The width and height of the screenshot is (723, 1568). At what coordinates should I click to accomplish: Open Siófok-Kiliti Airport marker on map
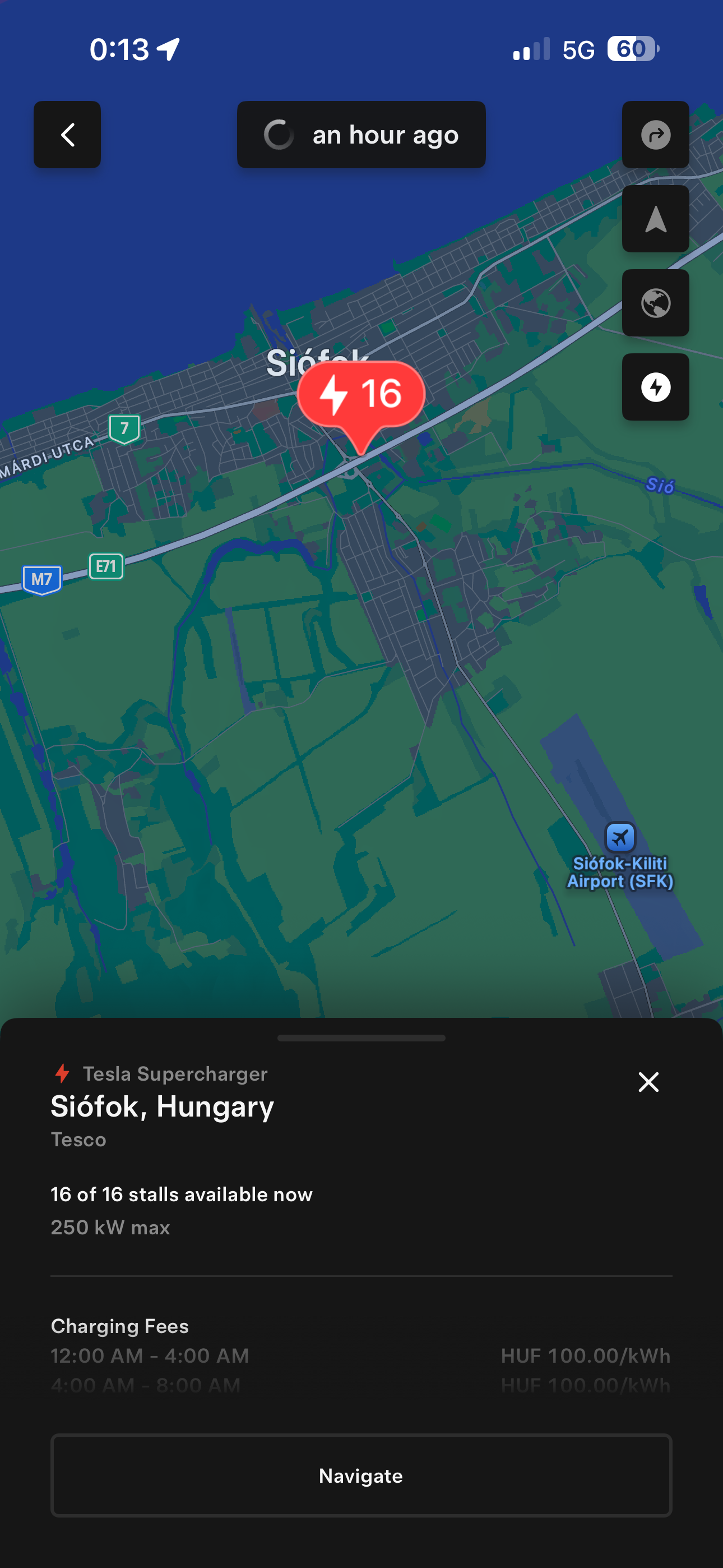[620, 838]
